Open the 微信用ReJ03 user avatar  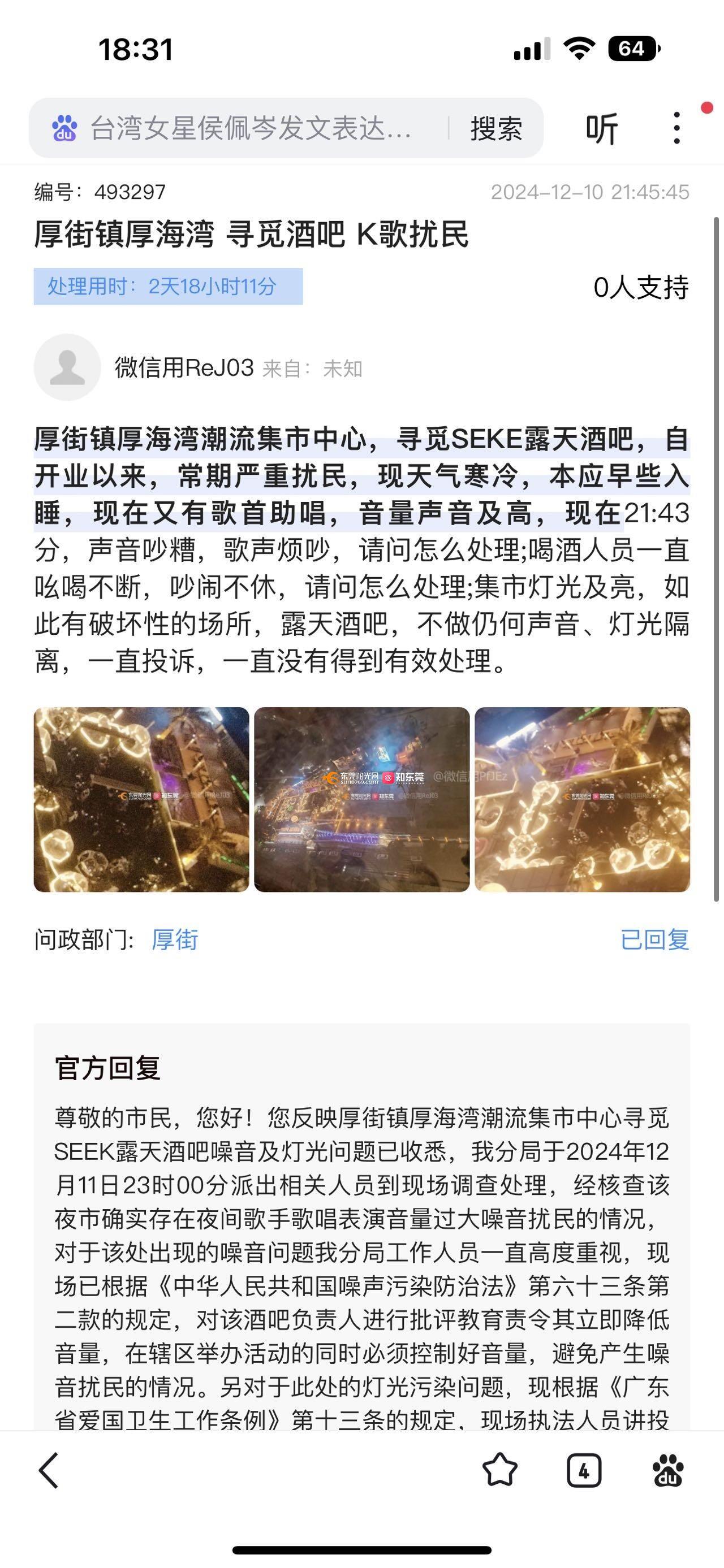67,367
